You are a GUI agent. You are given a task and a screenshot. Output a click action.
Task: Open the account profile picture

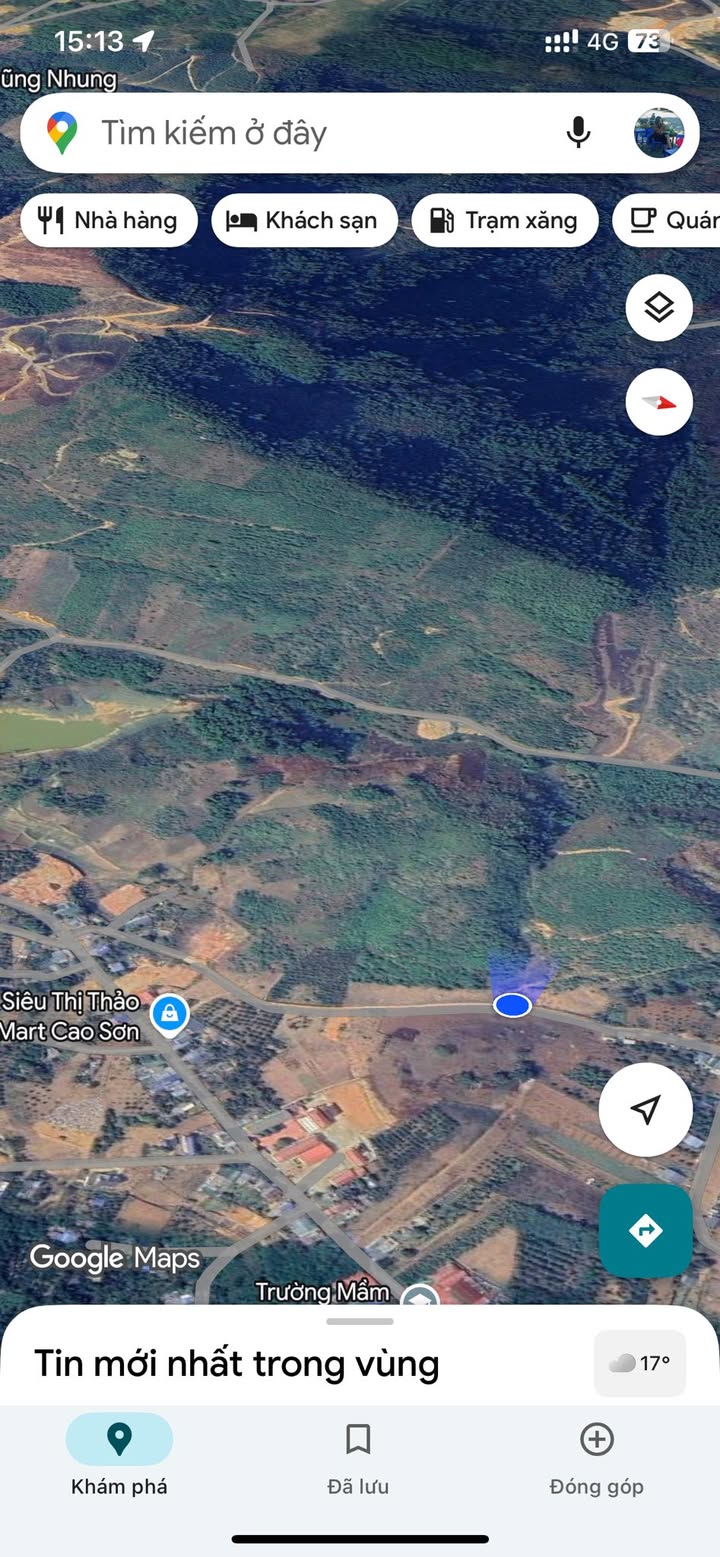point(659,133)
